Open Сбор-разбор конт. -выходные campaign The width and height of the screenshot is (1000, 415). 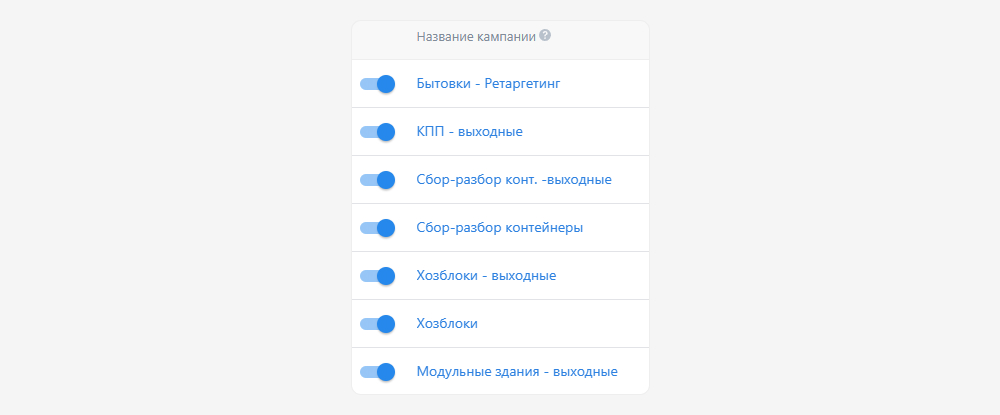[x=513, y=180]
